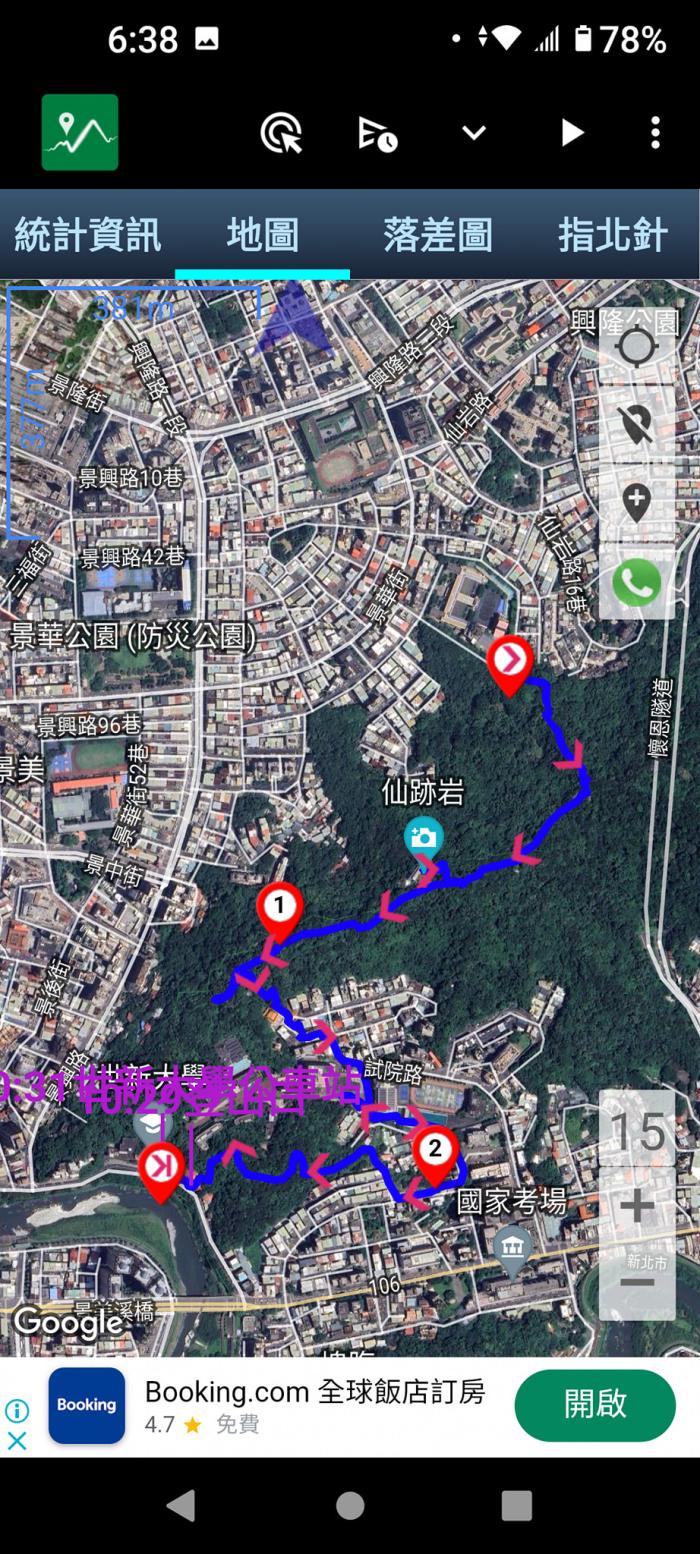The width and height of the screenshot is (700, 1554).
Task: Open the overflow menu
Action: (x=655, y=133)
